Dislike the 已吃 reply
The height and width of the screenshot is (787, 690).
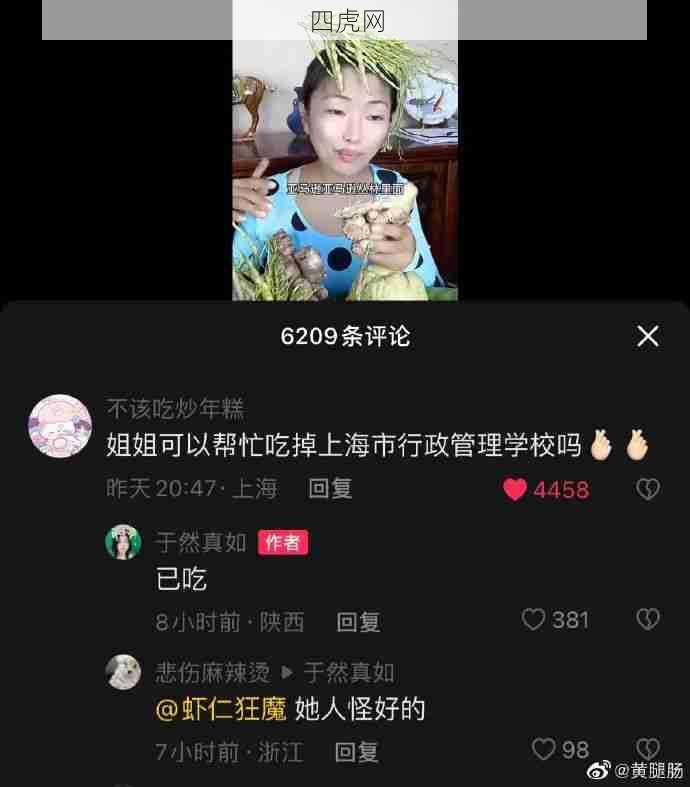[648, 620]
